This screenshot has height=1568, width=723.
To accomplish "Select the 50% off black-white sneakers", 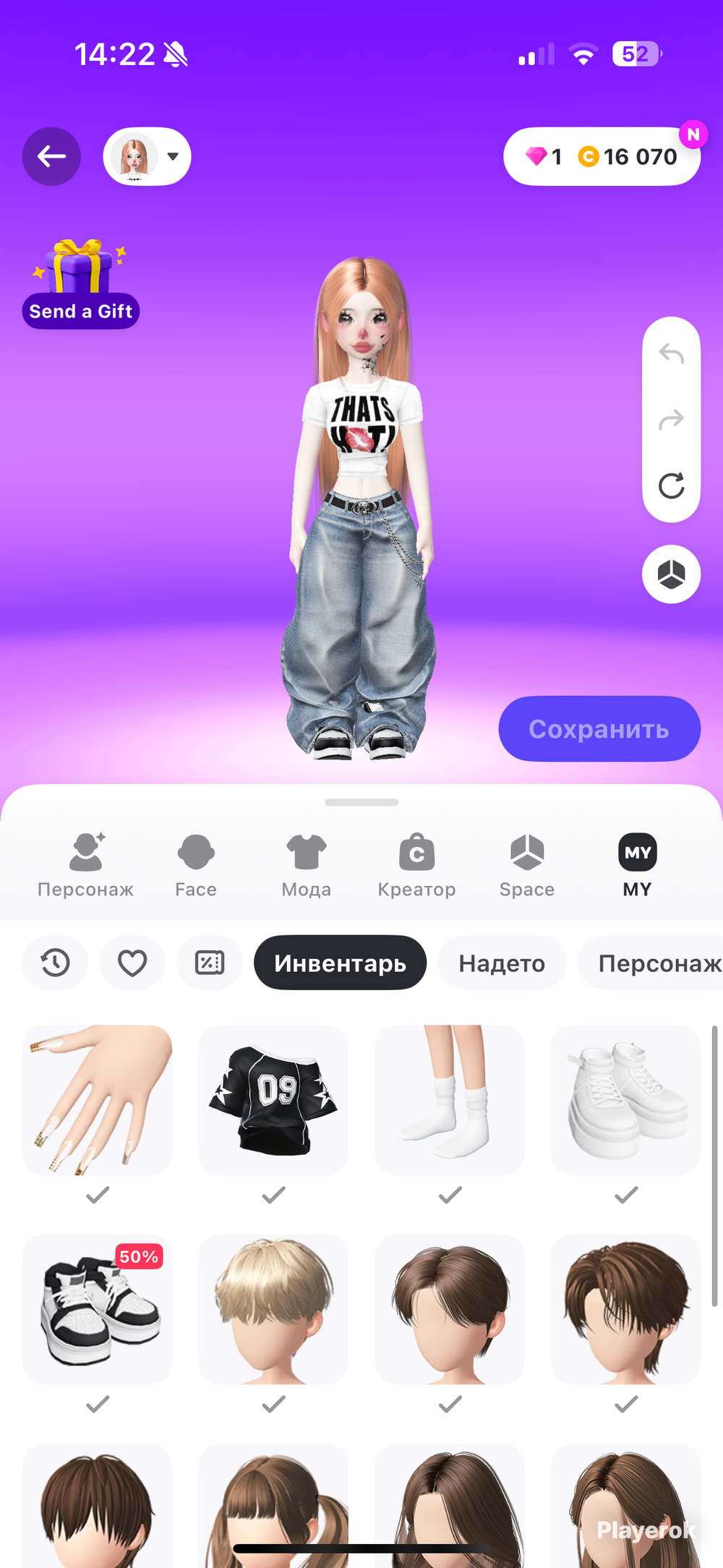I will (x=97, y=1310).
